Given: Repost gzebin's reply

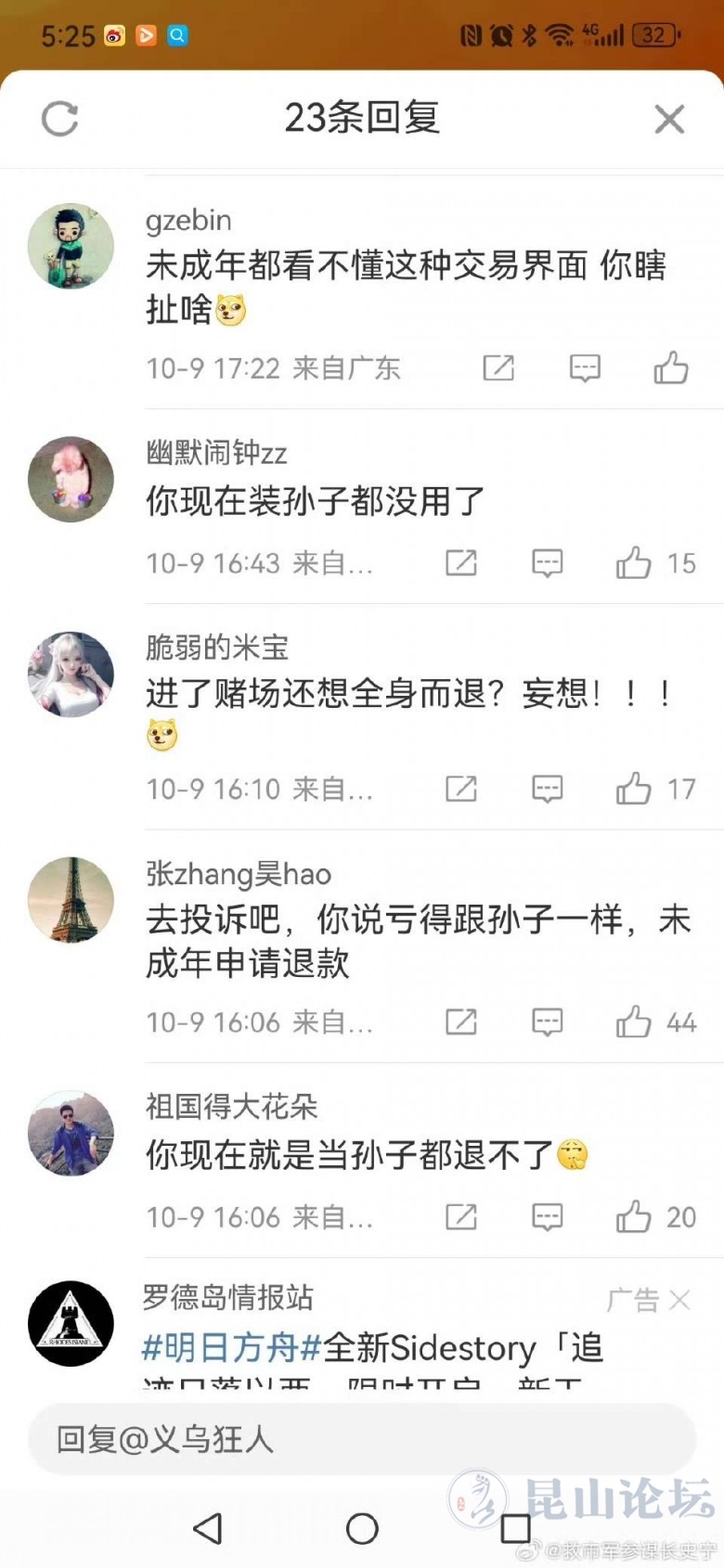Looking at the screenshot, I should (x=498, y=368).
